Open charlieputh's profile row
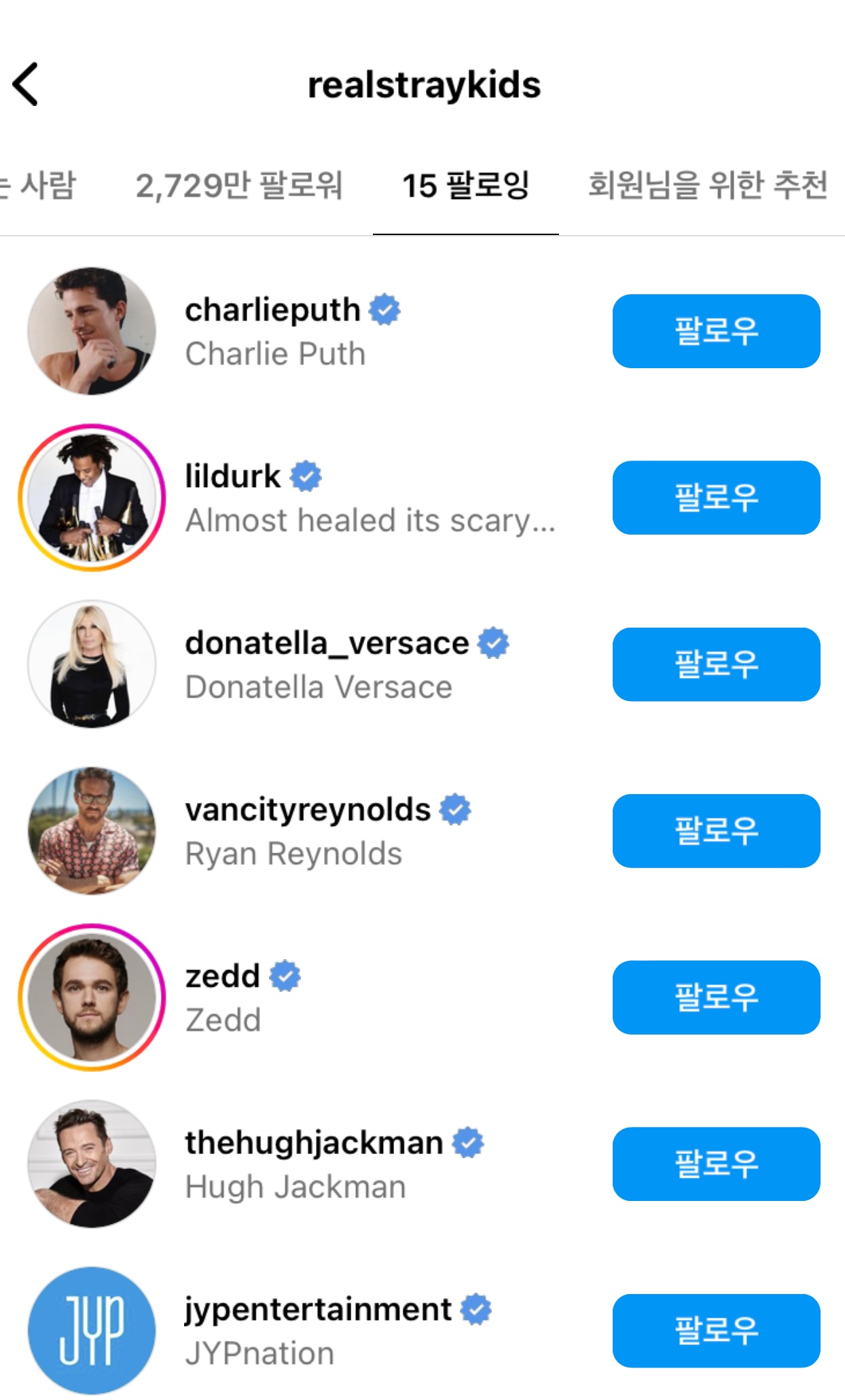845x1400 pixels. coord(292,331)
